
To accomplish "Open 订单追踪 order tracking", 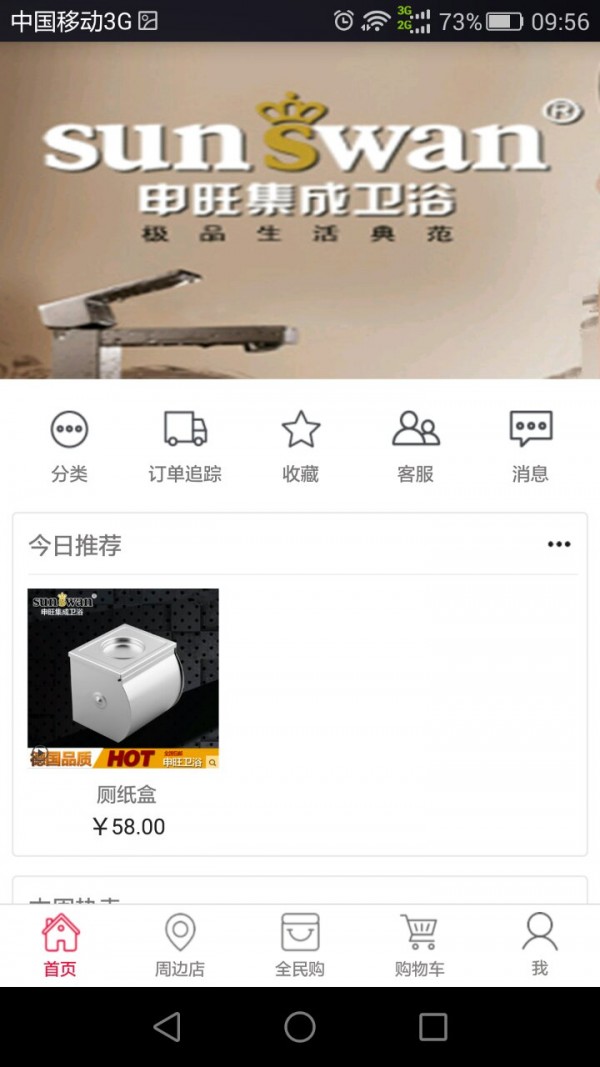I will 185,446.
